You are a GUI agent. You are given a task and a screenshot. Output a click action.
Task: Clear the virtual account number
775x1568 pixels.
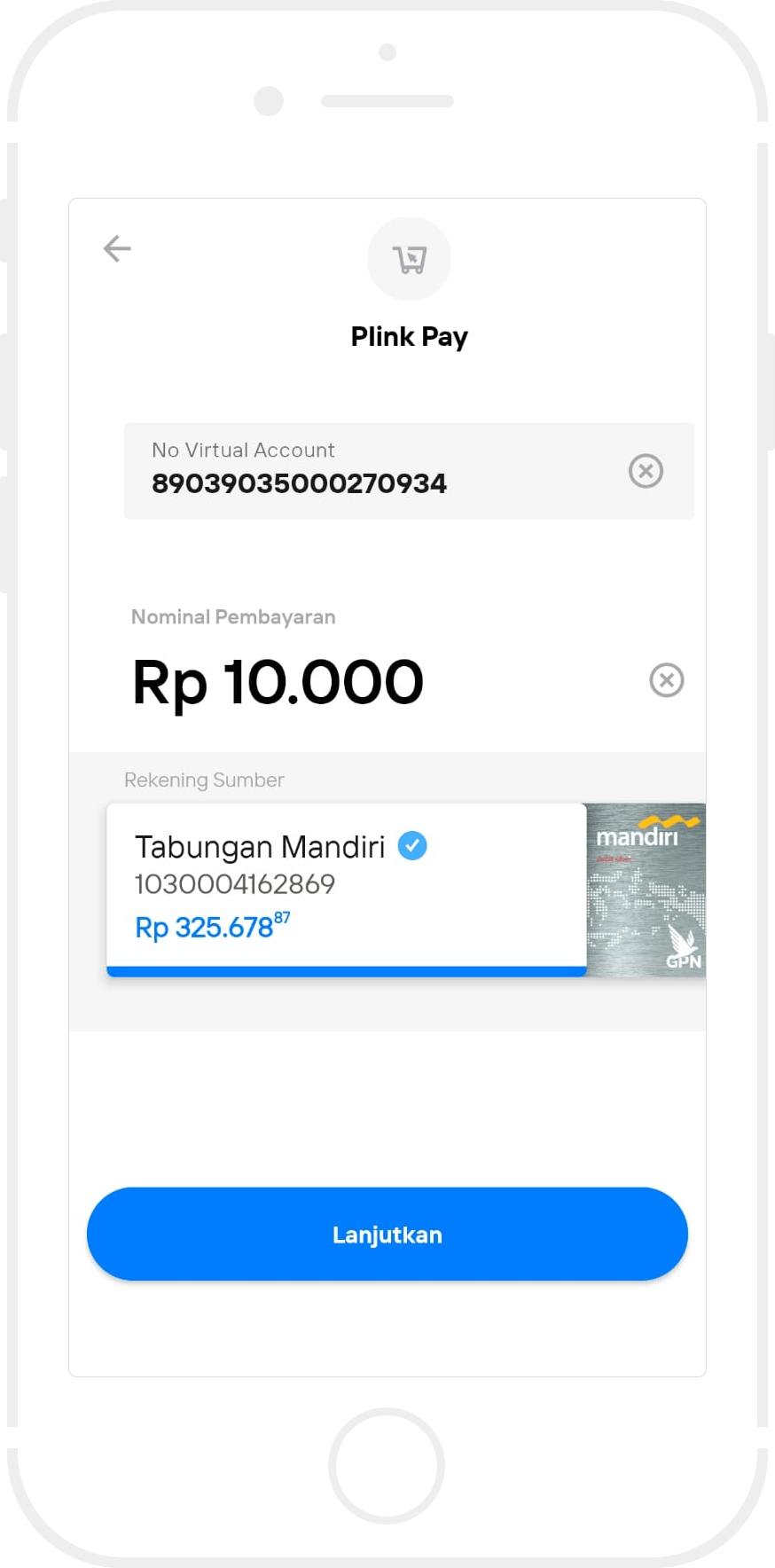(x=646, y=471)
